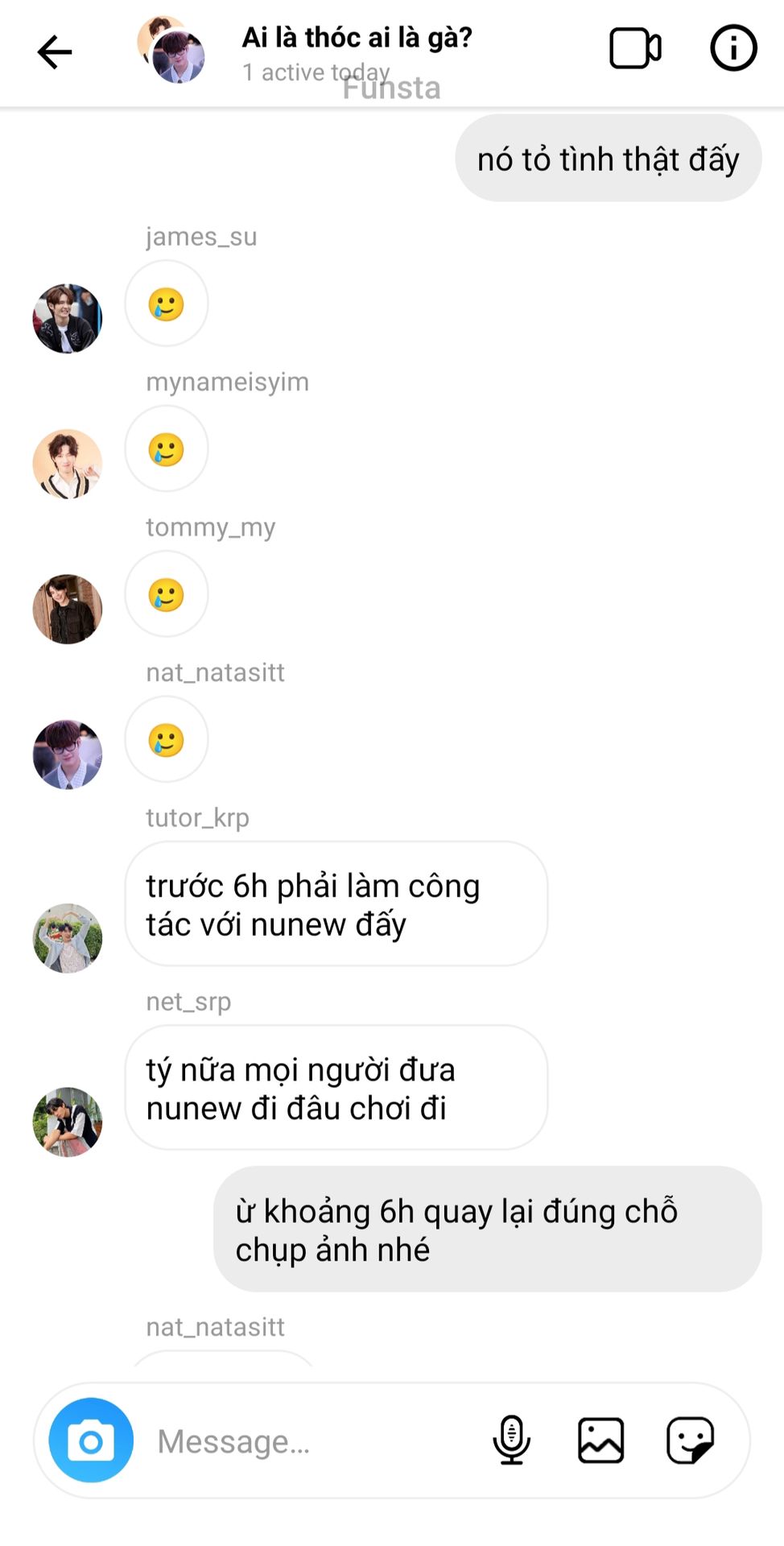Go back to the inbox
The image size is (784, 1546).
(x=55, y=52)
